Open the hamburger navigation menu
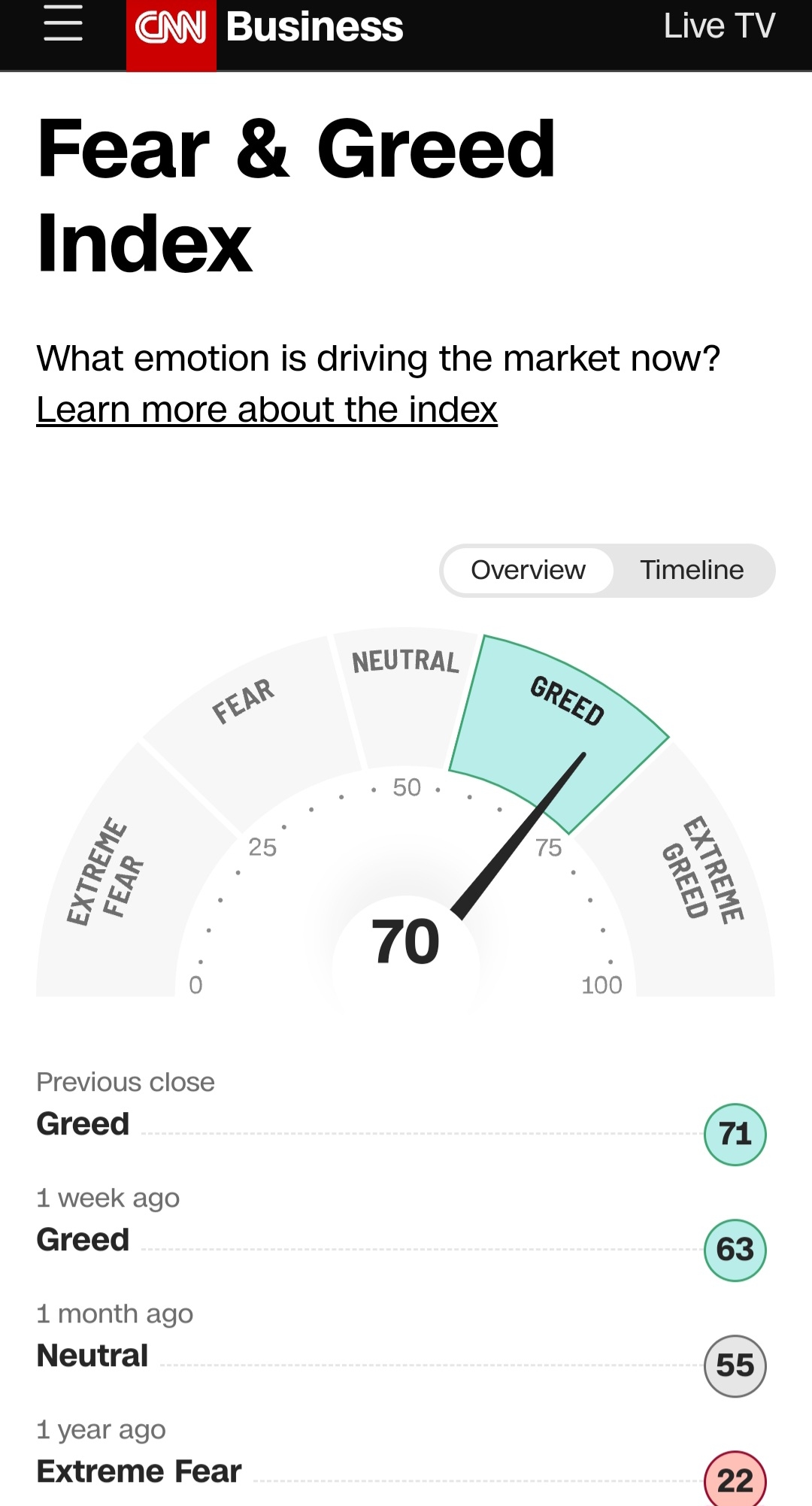This screenshot has height=1506, width=812. tap(63, 24)
